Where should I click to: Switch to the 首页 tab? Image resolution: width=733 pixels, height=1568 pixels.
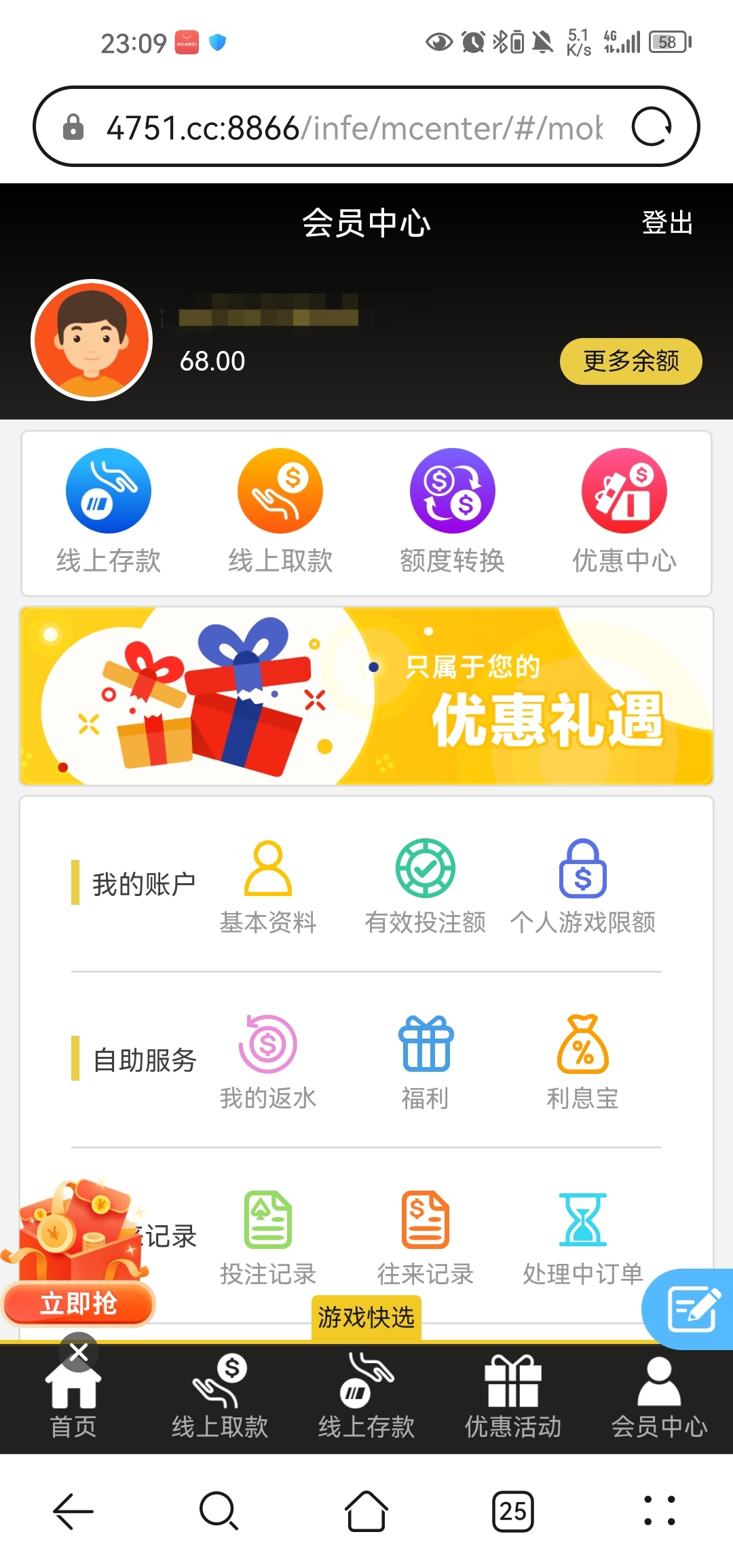(x=73, y=1400)
